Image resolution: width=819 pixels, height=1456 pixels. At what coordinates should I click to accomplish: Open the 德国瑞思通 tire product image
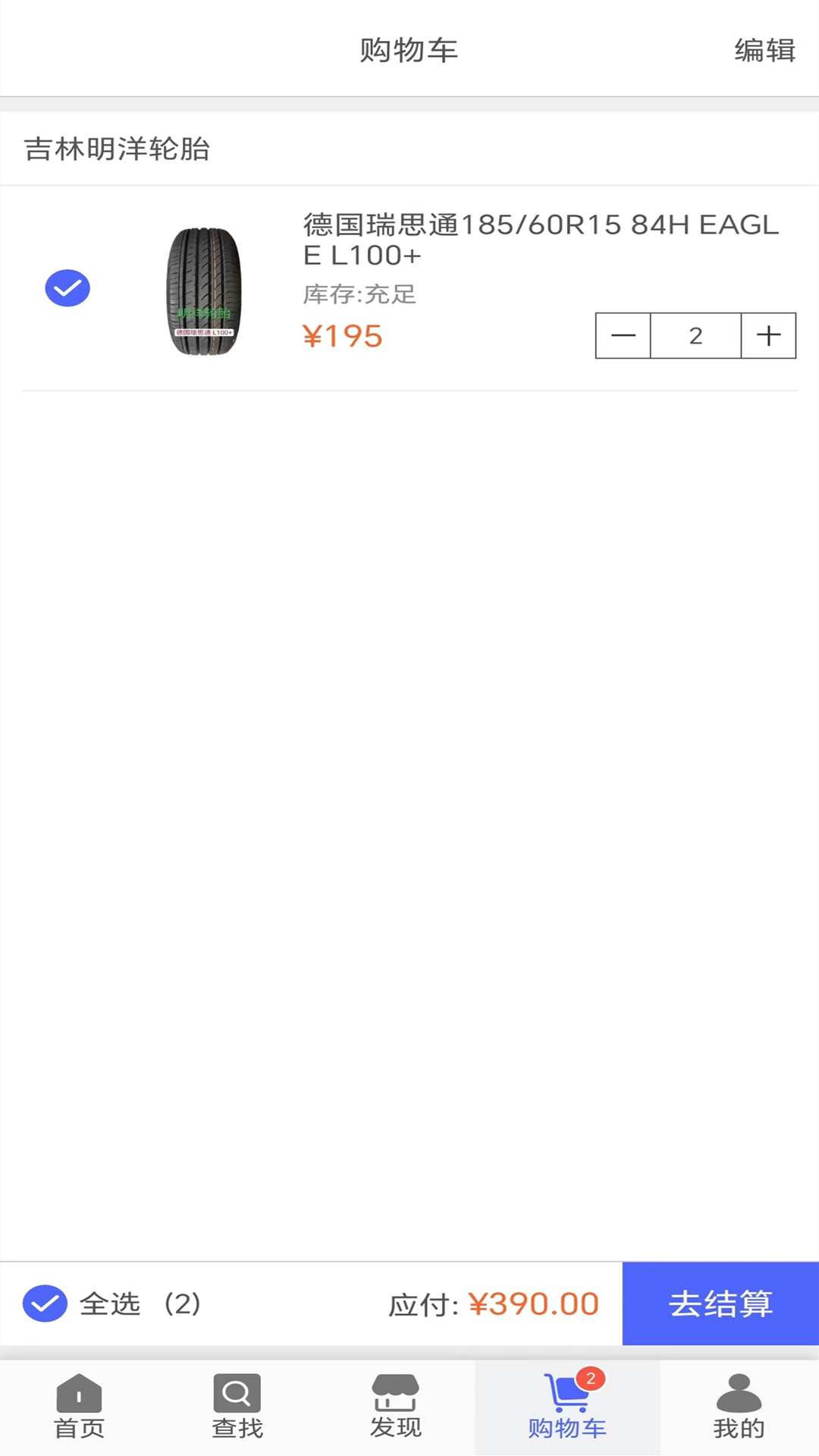[x=203, y=291]
